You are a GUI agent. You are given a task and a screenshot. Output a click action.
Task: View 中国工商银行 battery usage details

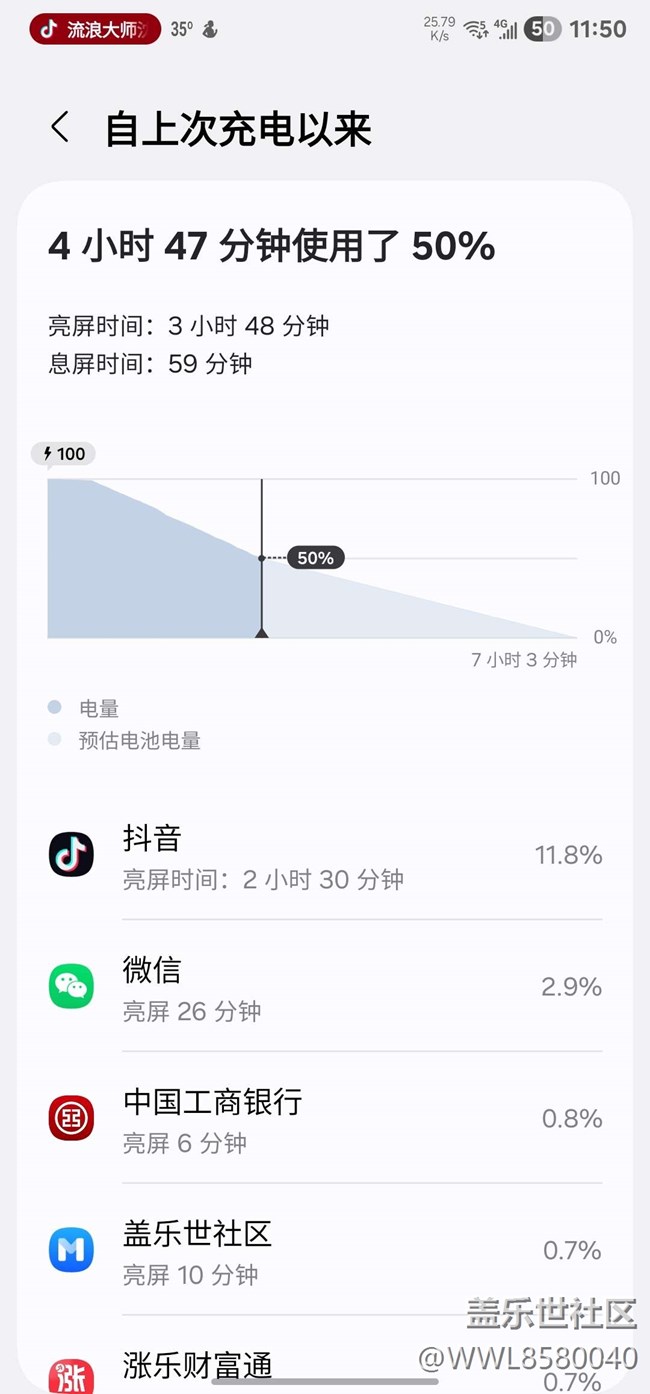[x=325, y=1118]
